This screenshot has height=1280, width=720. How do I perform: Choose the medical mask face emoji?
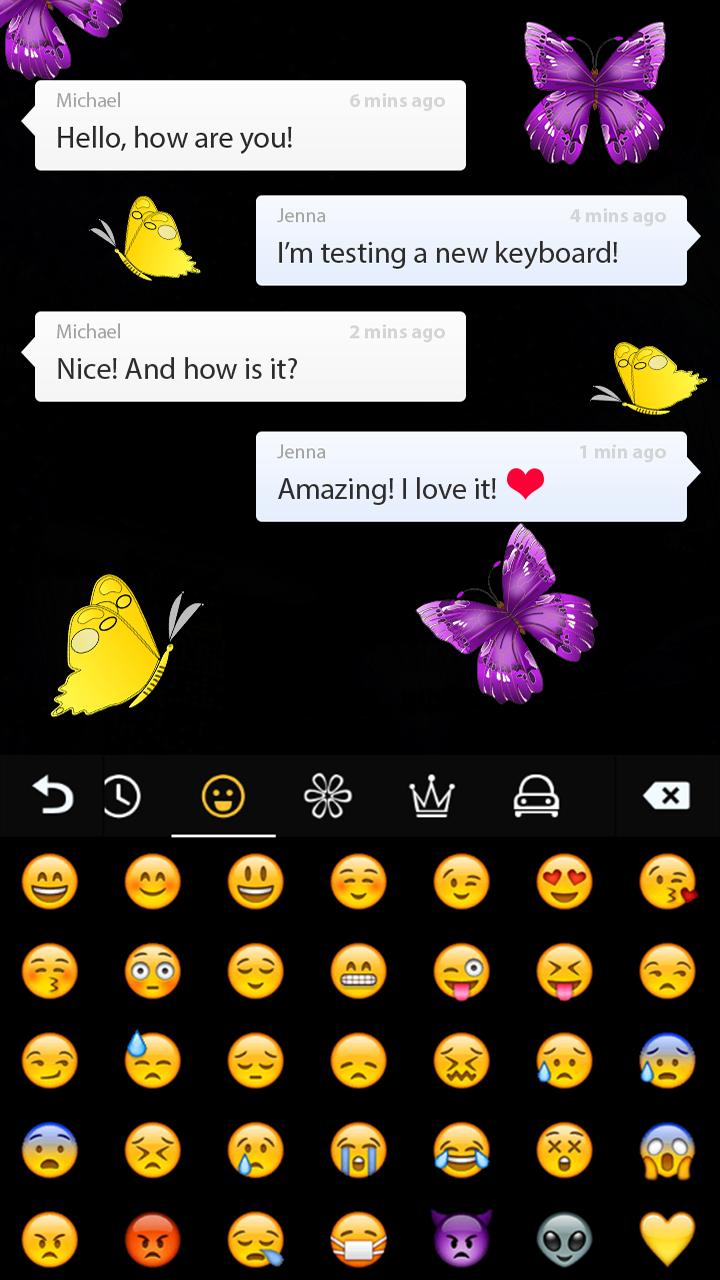[x=358, y=1238]
